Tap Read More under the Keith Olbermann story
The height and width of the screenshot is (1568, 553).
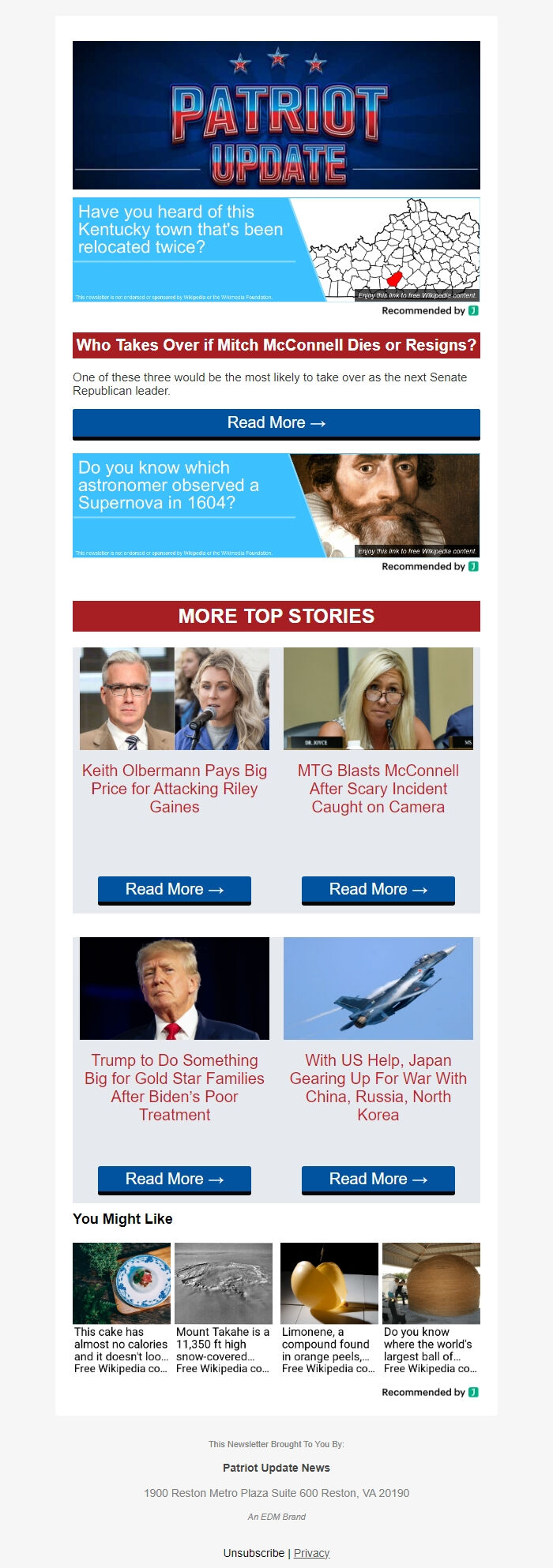coord(175,890)
